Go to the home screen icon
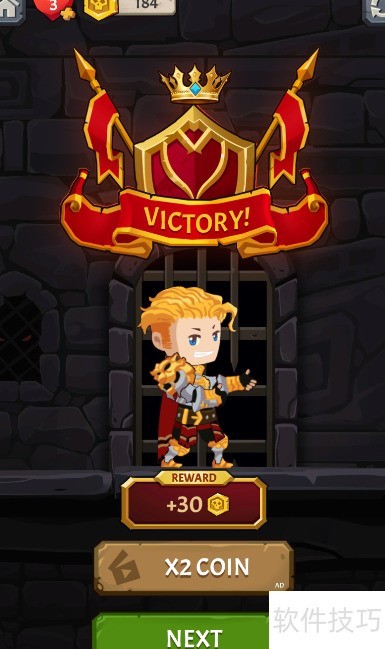The height and width of the screenshot is (649, 385). point(11,10)
